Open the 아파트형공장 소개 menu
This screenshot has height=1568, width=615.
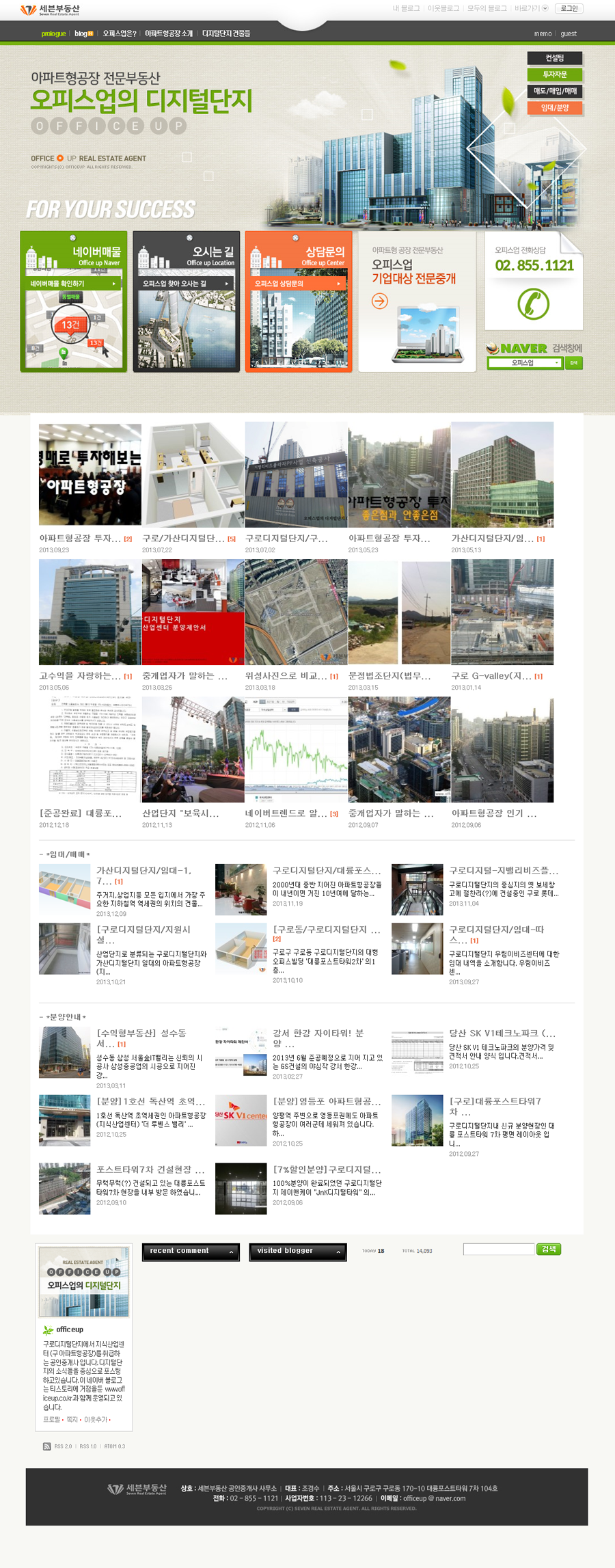pos(168,33)
